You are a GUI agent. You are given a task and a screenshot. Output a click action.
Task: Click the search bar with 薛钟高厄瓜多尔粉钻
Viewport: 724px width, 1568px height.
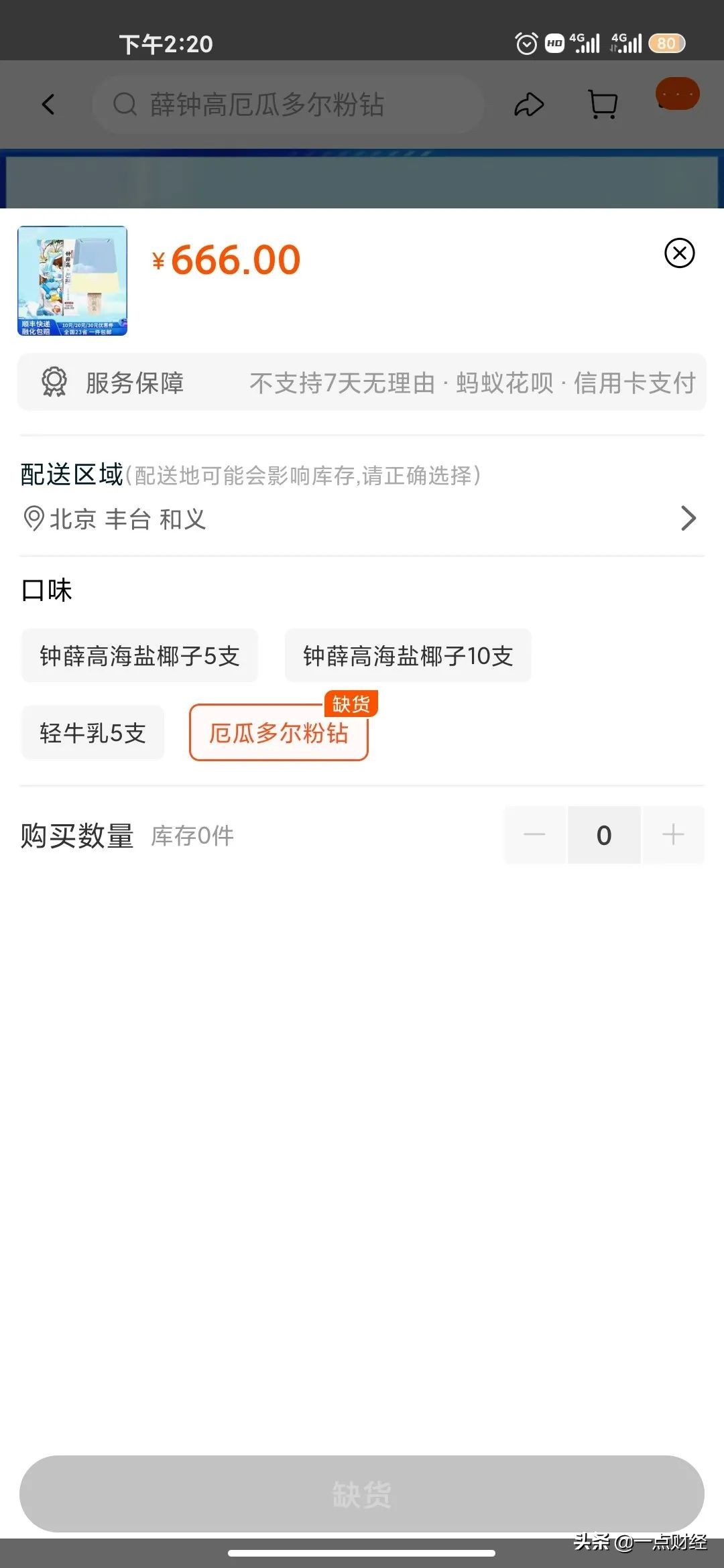(x=288, y=104)
